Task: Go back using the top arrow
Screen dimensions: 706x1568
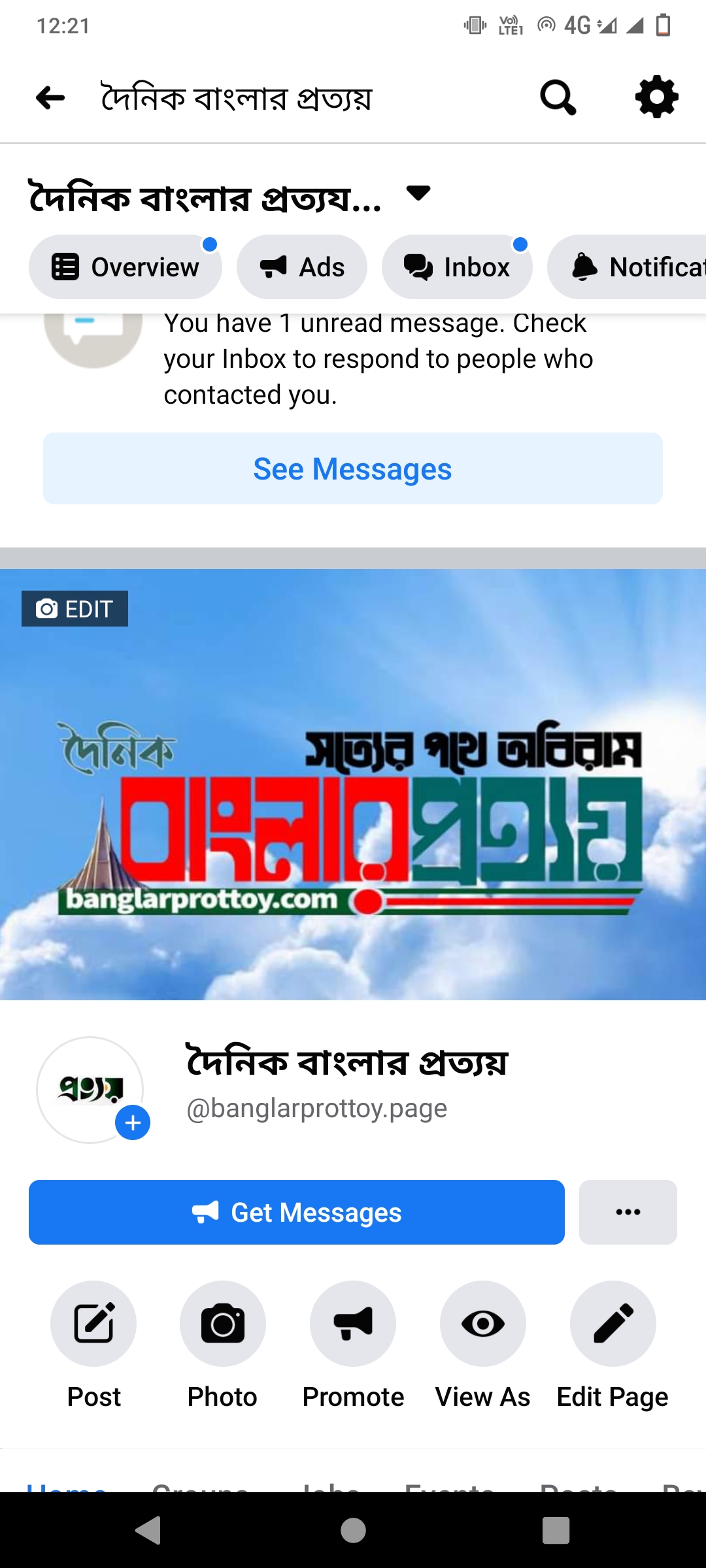Action: click(50, 98)
